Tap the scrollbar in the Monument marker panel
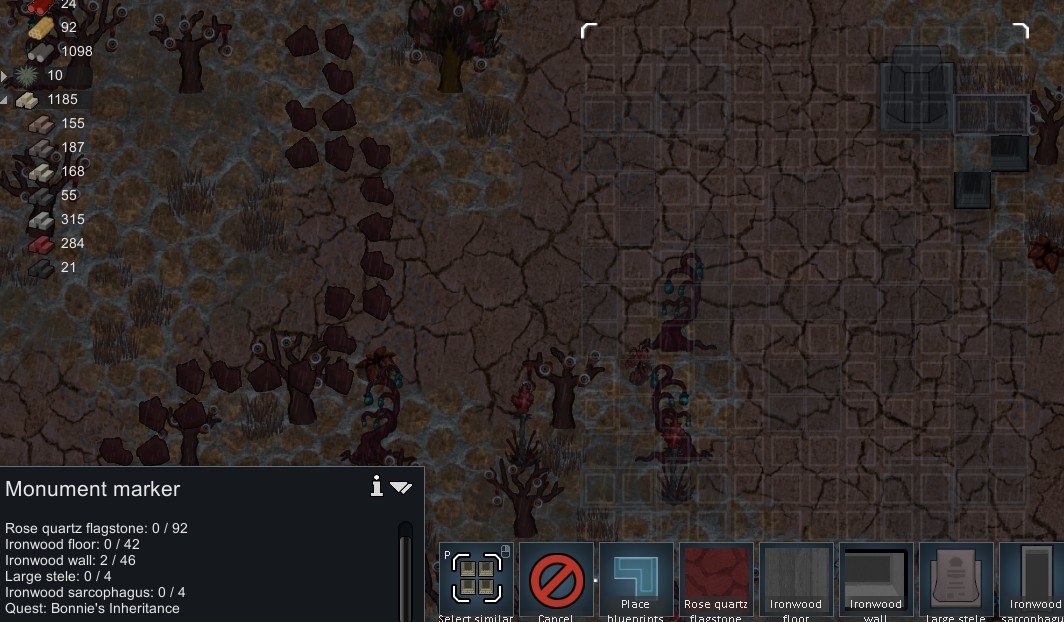This screenshot has height=622, width=1064. [405, 570]
